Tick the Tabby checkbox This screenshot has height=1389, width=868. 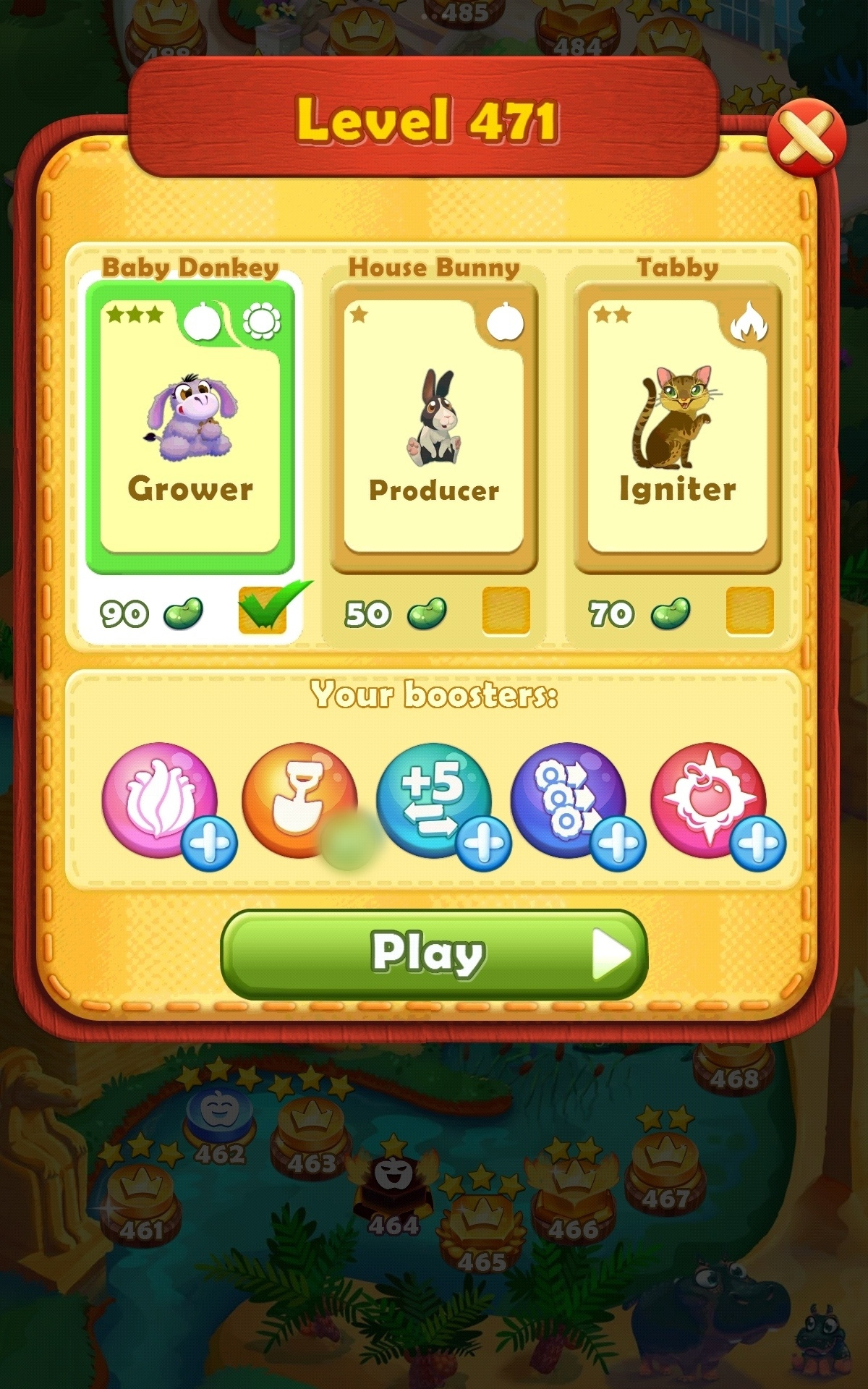pos(749,611)
